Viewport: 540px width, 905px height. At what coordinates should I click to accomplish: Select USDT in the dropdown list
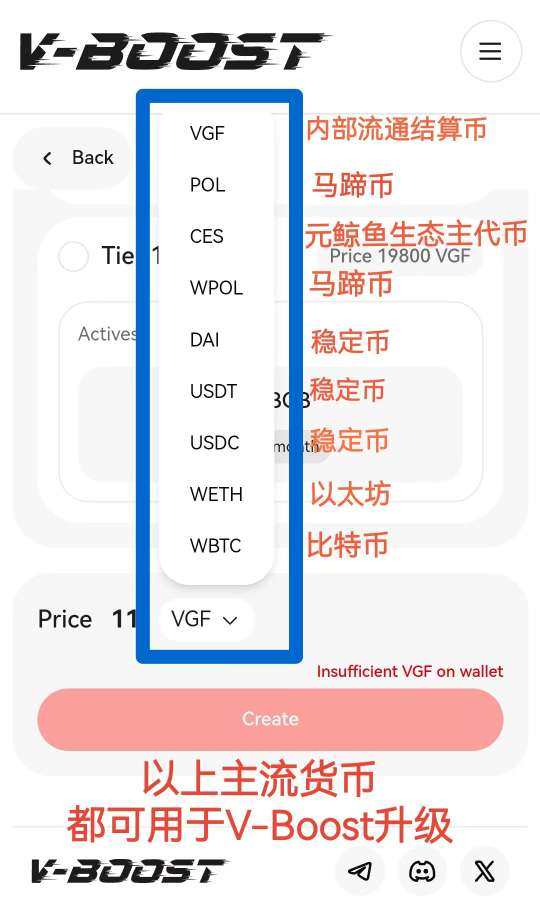click(x=216, y=391)
